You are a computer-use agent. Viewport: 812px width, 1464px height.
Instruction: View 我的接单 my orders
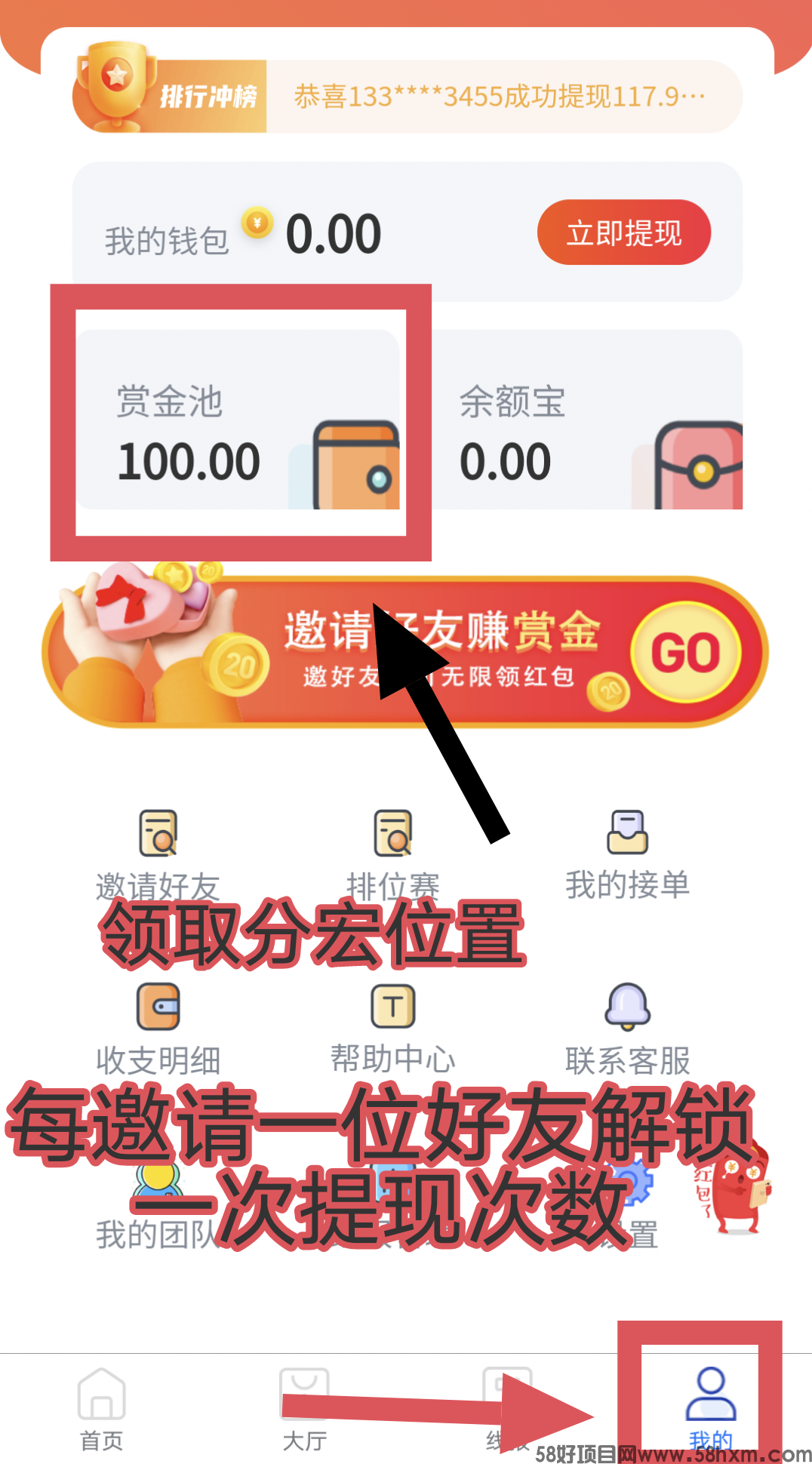(x=627, y=854)
